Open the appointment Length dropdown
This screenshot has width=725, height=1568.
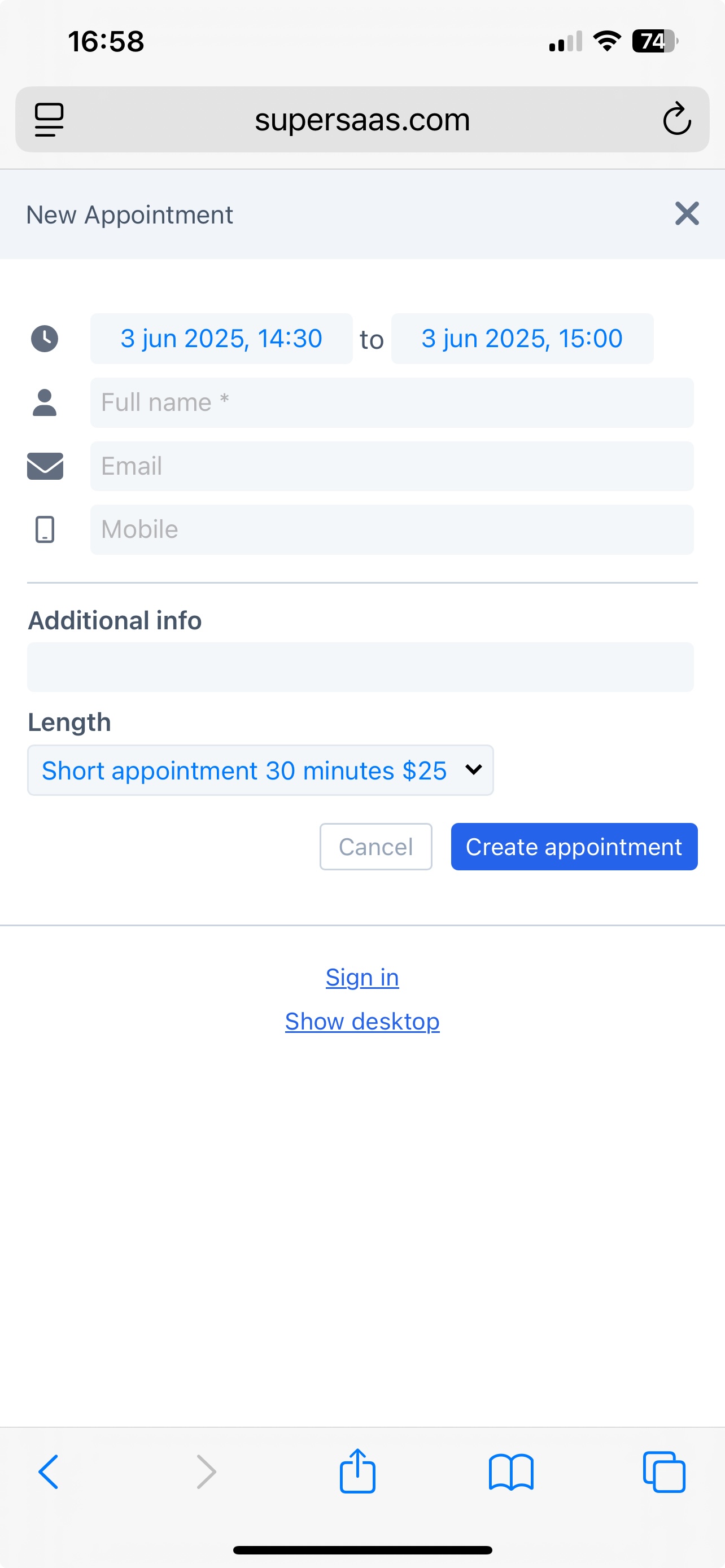click(x=260, y=770)
